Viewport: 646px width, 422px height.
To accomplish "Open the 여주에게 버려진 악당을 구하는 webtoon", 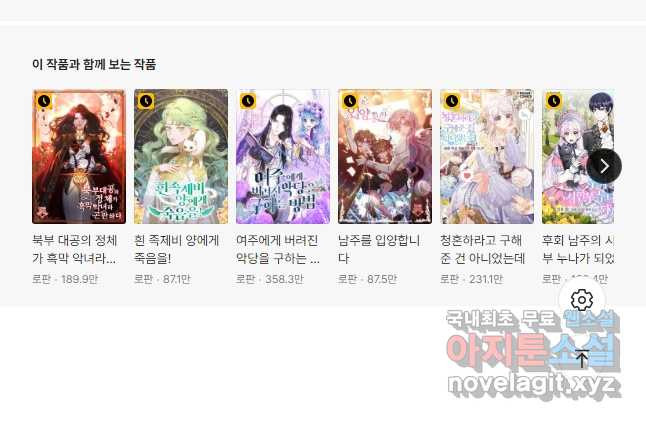I will 283,157.
